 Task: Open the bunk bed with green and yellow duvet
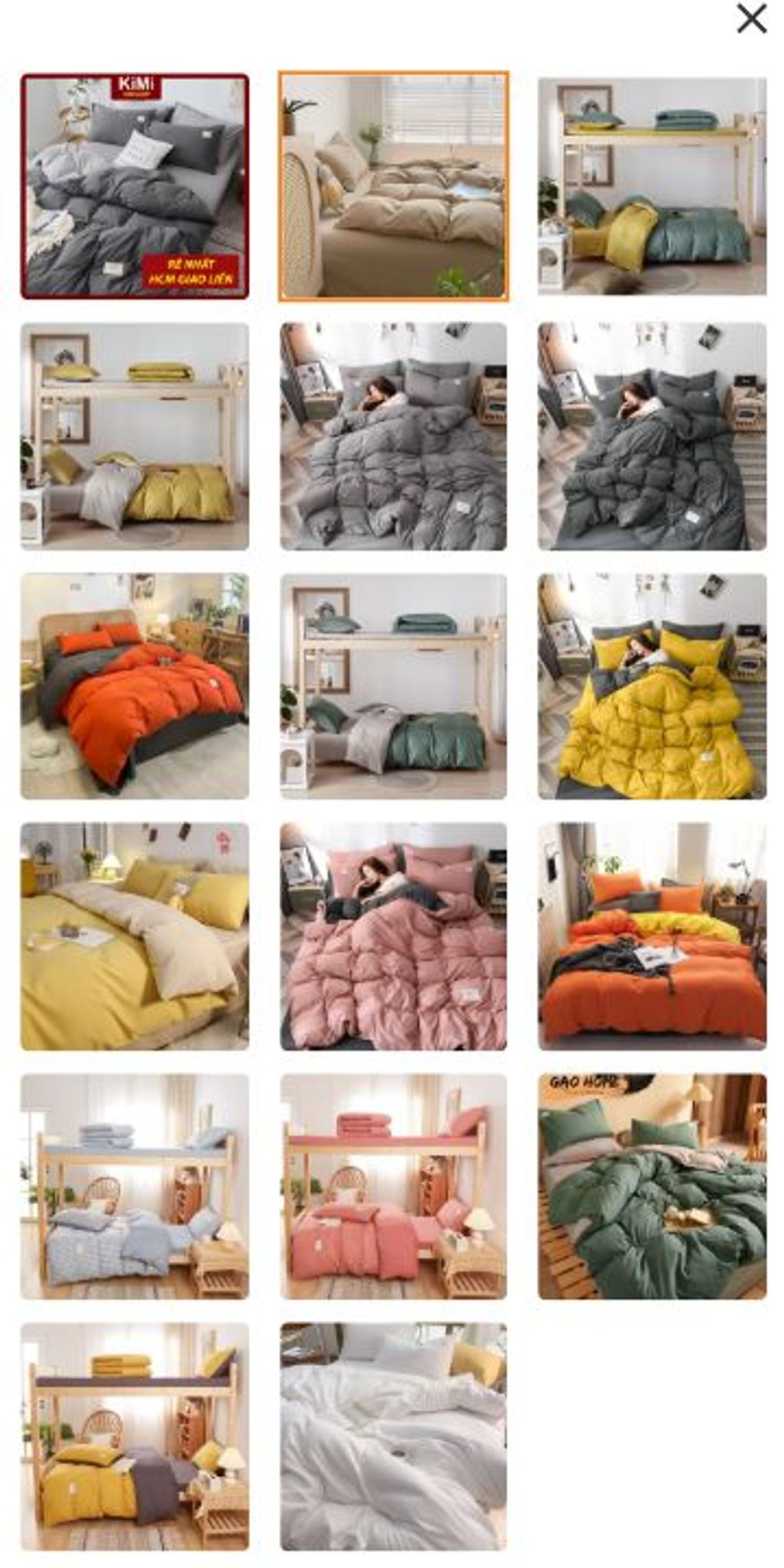point(652,187)
